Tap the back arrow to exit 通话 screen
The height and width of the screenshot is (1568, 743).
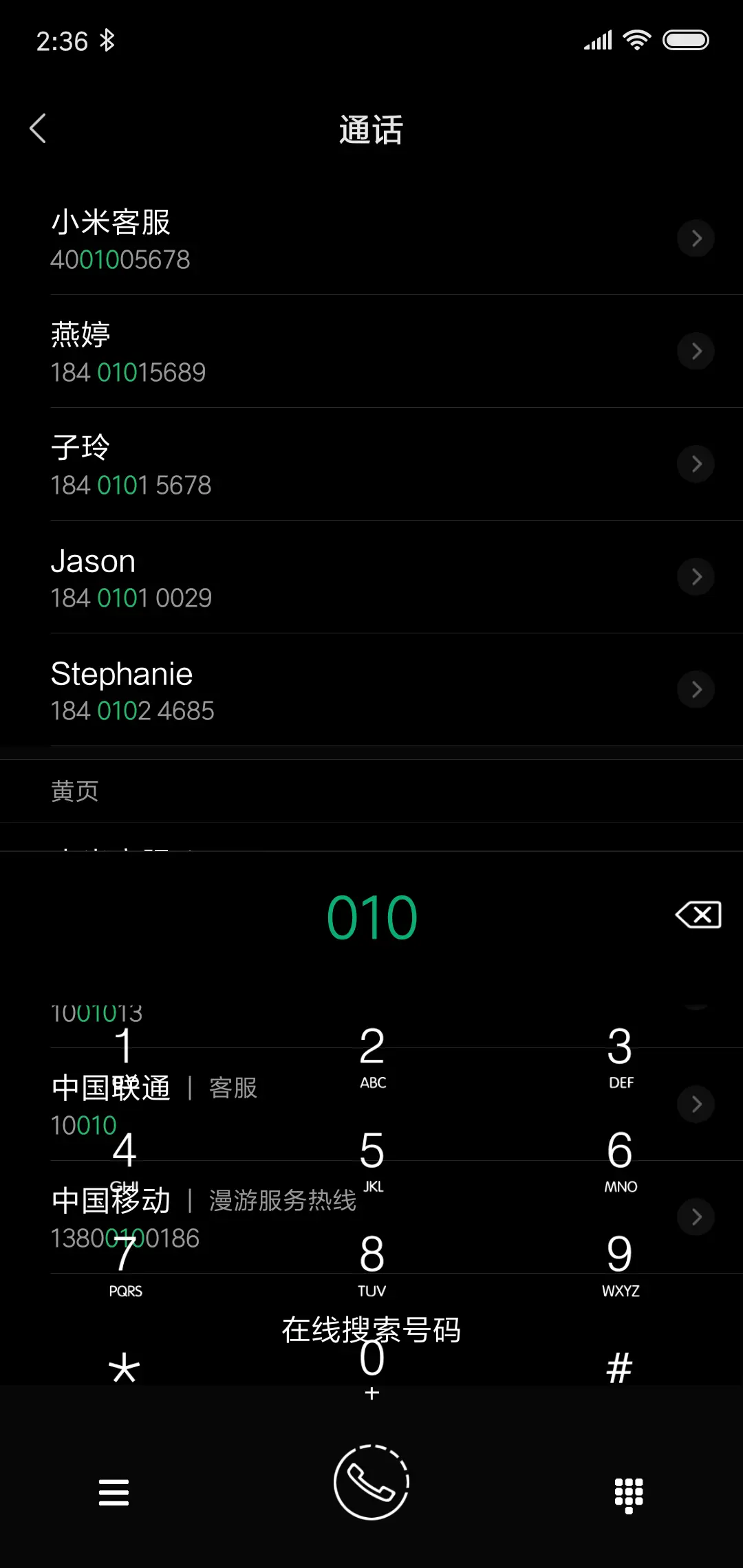pyautogui.click(x=39, y=128)
